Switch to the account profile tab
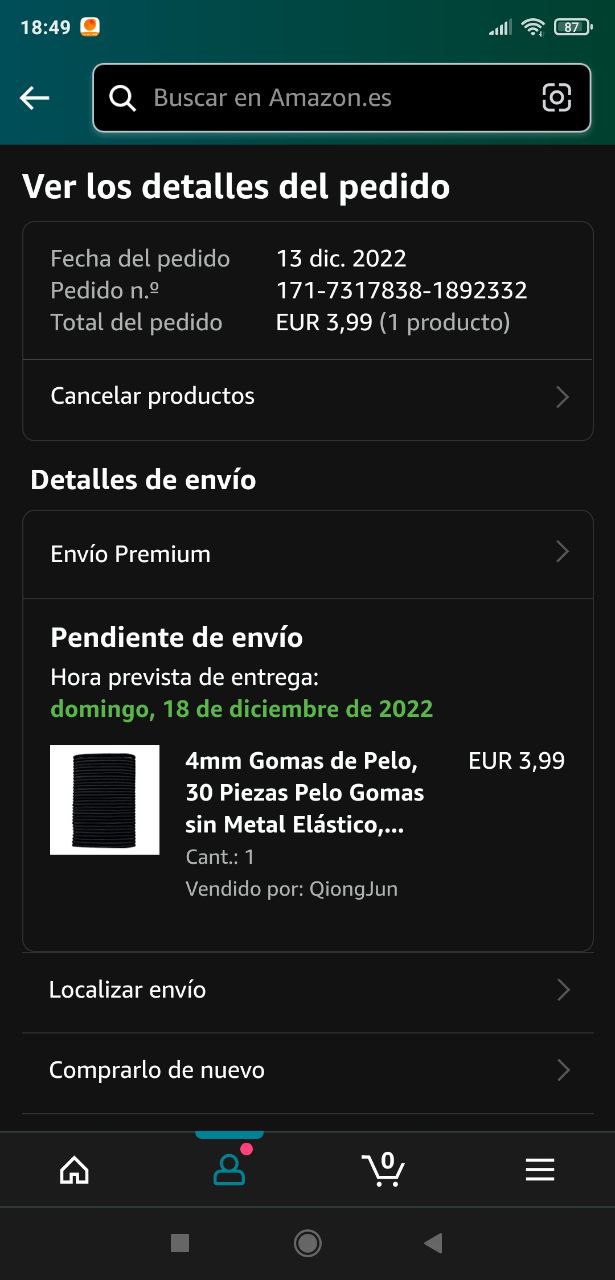The height and width of the screenshot is (1280, 615). point(229,1170)
